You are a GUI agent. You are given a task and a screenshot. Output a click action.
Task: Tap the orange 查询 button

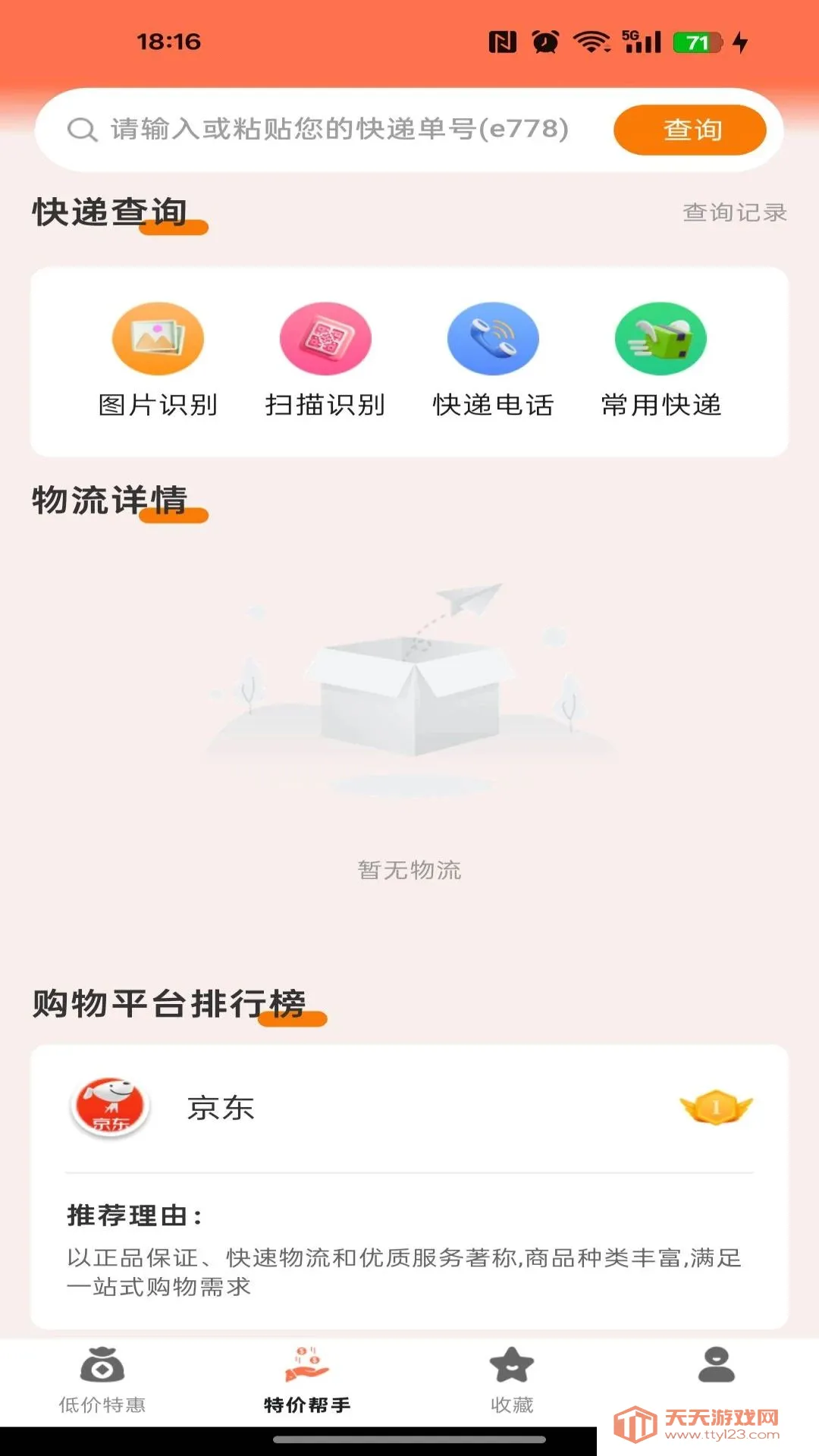[690, 130]
